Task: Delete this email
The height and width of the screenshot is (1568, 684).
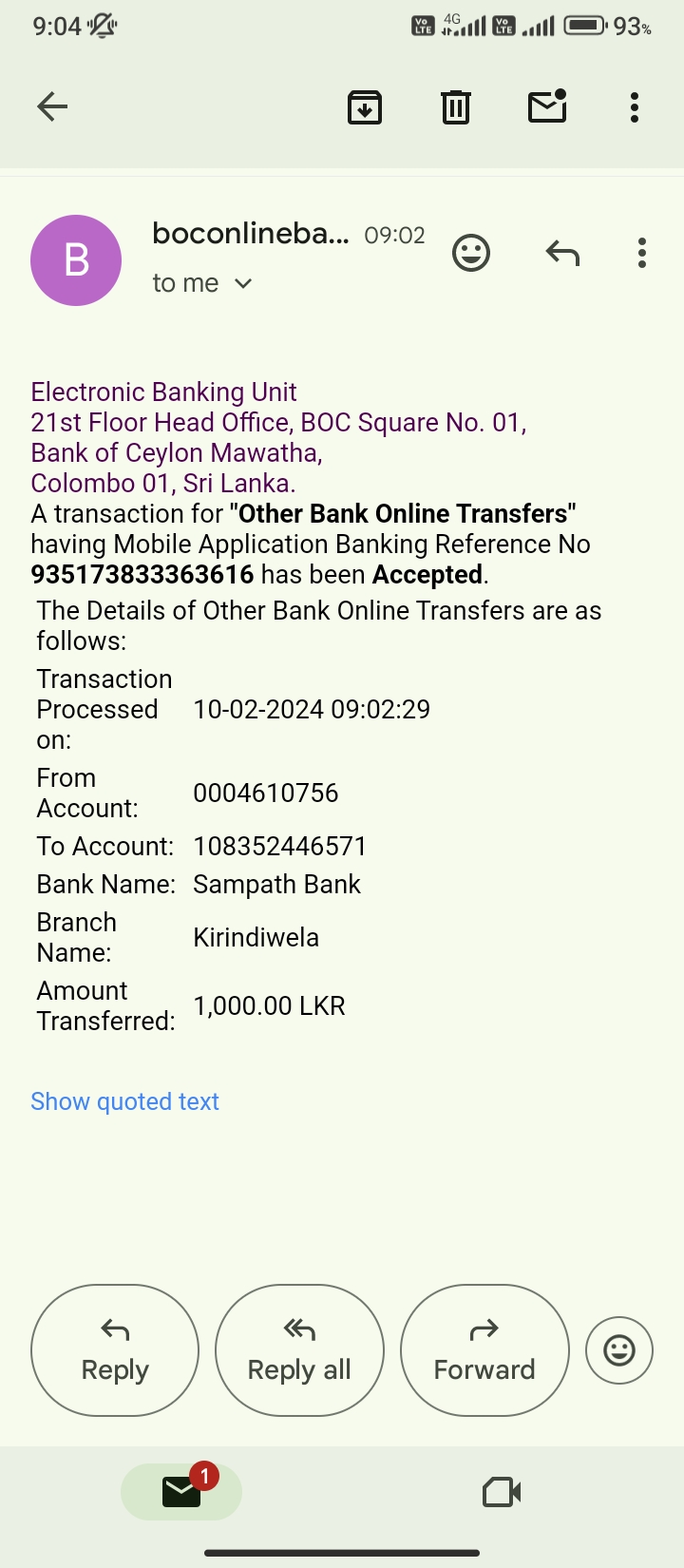Action: point(456,106)
